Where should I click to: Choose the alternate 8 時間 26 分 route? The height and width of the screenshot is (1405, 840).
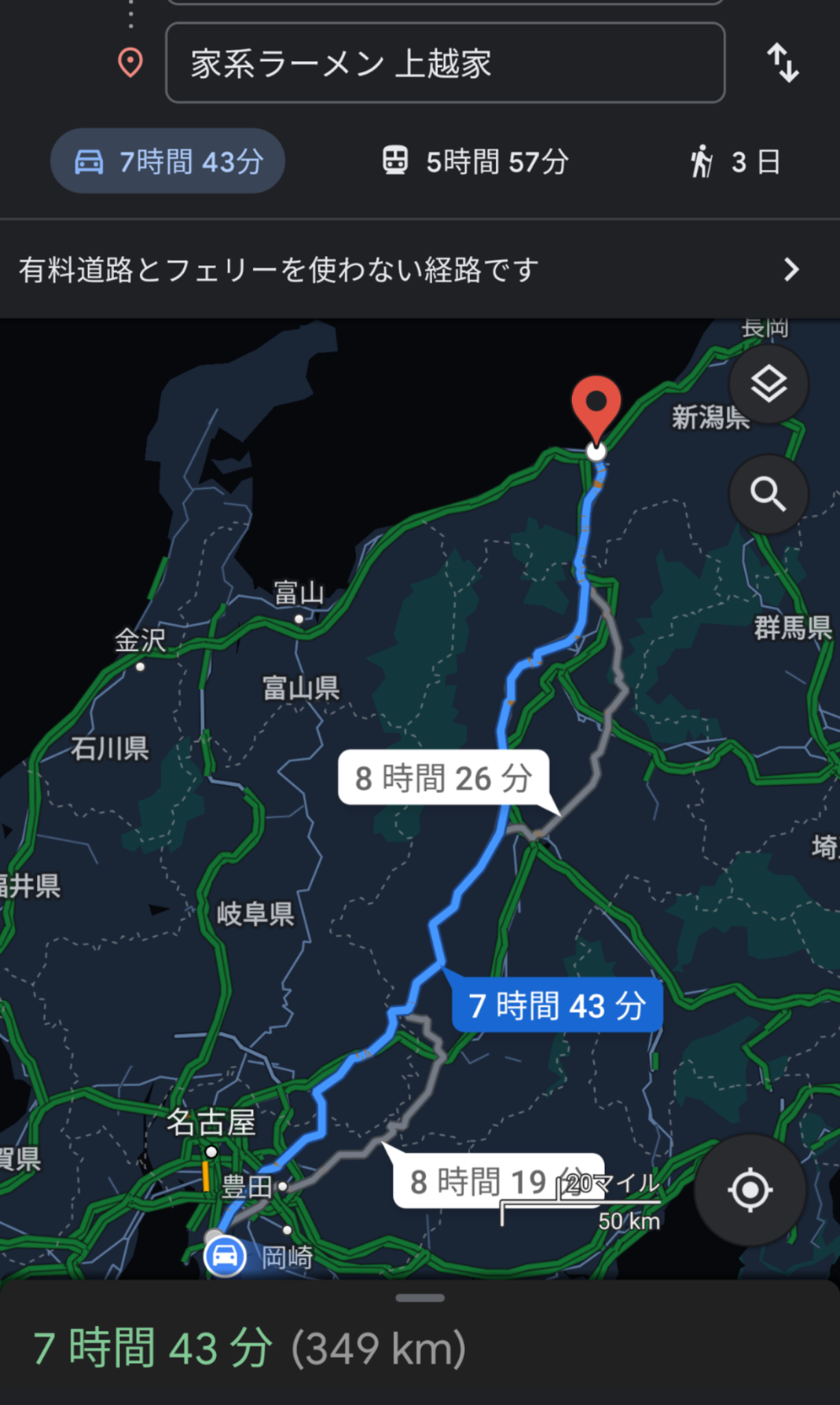tap(444, 778)
